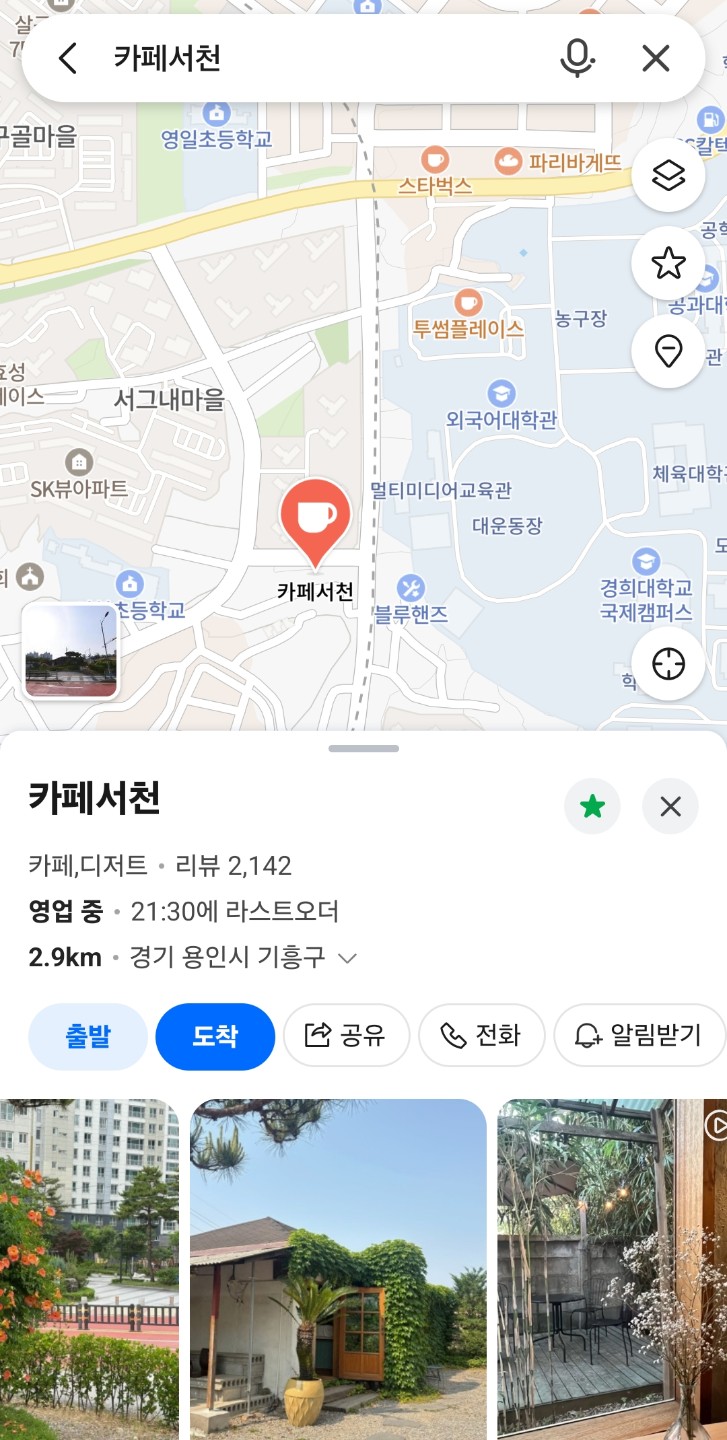727x1440 pixels.
Task: Tap 도착 to set as destination
Action: [x=215, y=1037]
